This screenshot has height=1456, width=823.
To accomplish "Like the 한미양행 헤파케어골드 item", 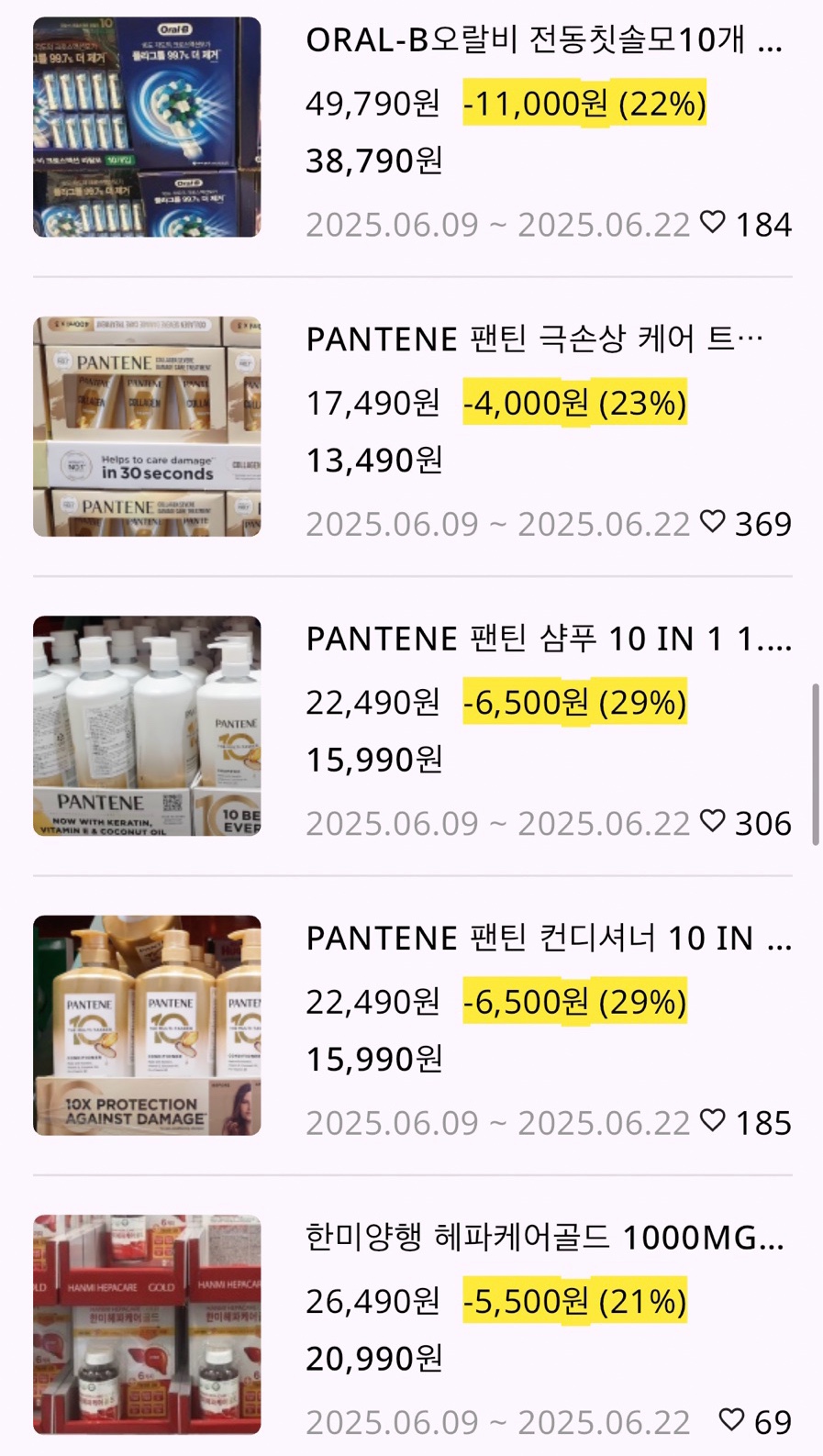I will 731,1419.
